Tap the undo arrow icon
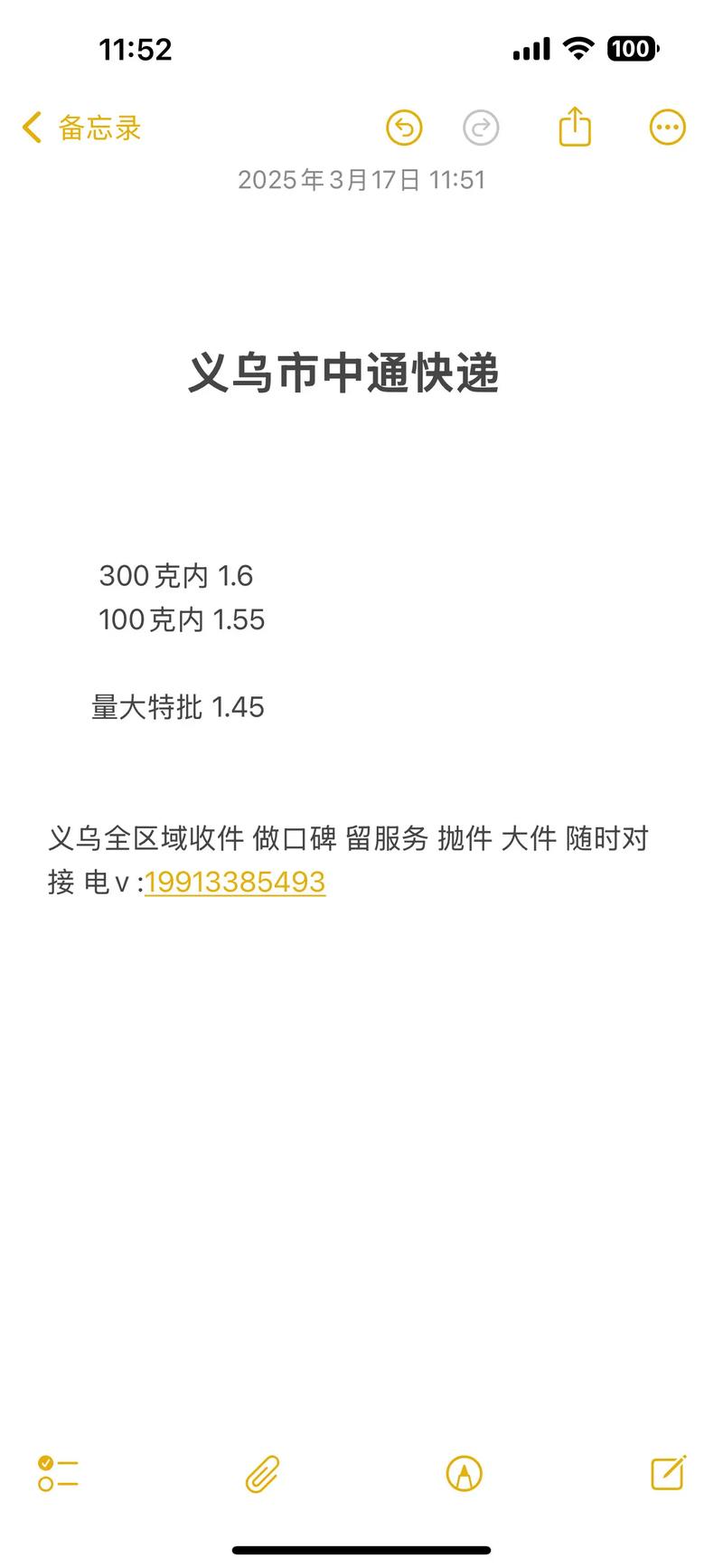 click(x=404, y=128)
